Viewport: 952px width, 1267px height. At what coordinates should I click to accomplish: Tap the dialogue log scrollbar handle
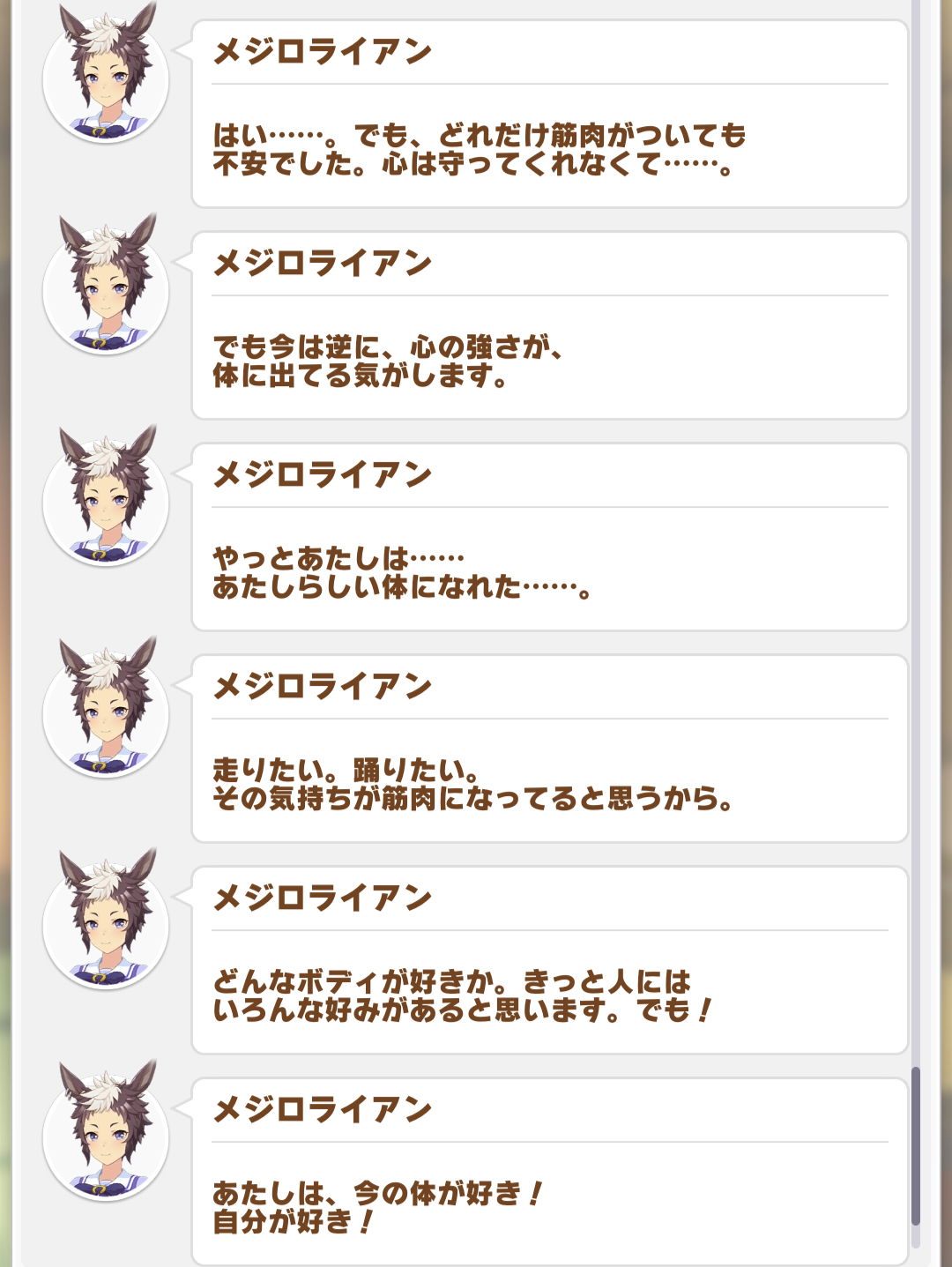[916, 1145]
